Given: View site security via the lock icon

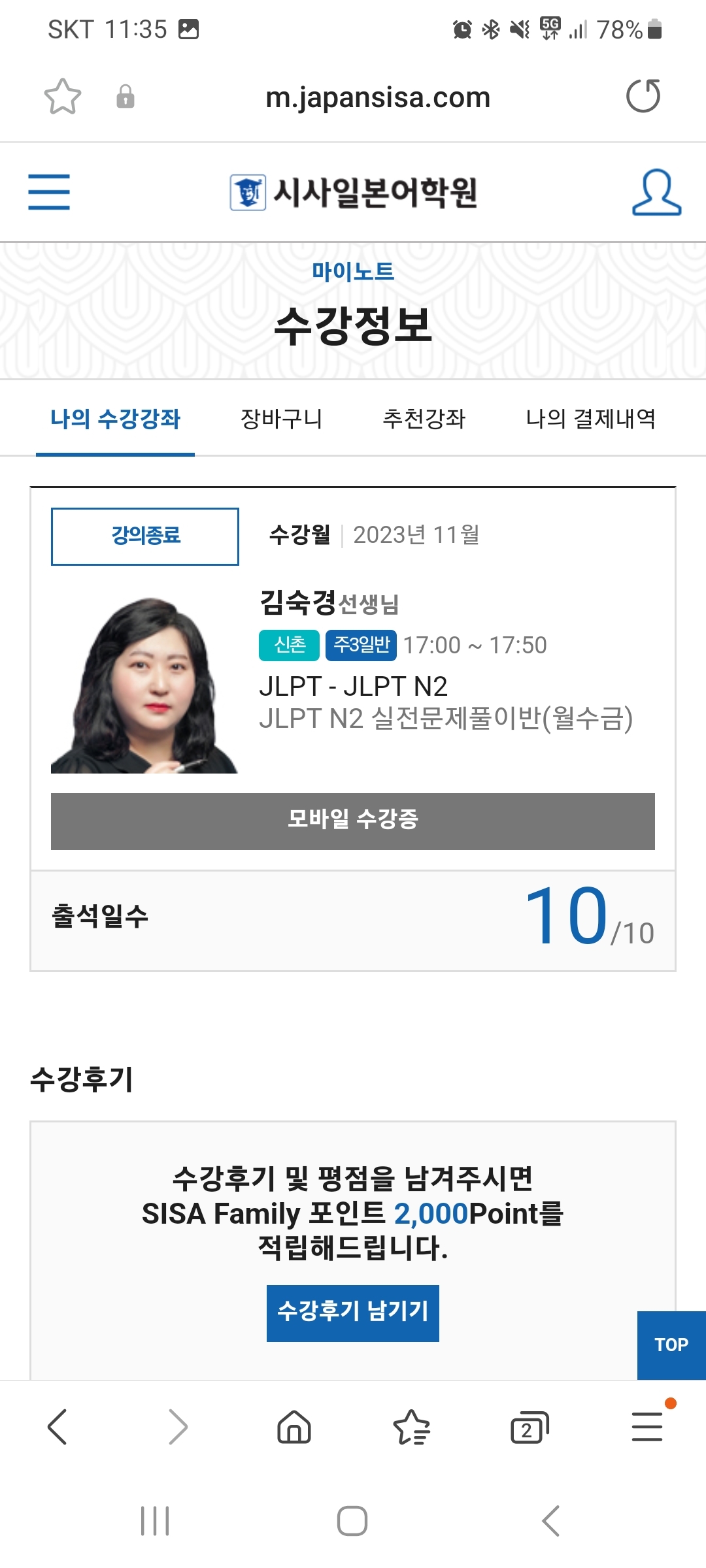Looking at the screenshot, I should pos(126,97).
